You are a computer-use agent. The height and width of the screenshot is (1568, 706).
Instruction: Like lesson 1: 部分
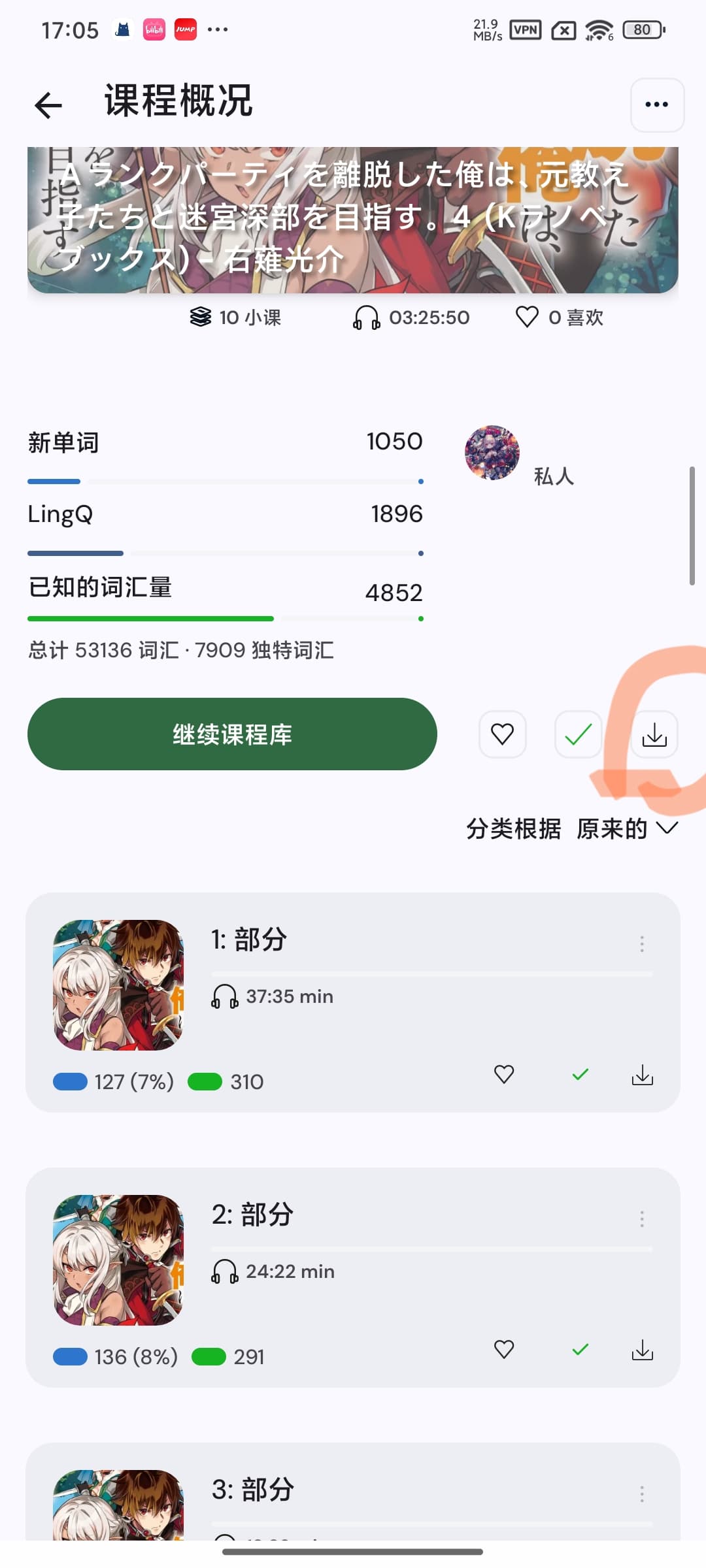[504, 1074]
